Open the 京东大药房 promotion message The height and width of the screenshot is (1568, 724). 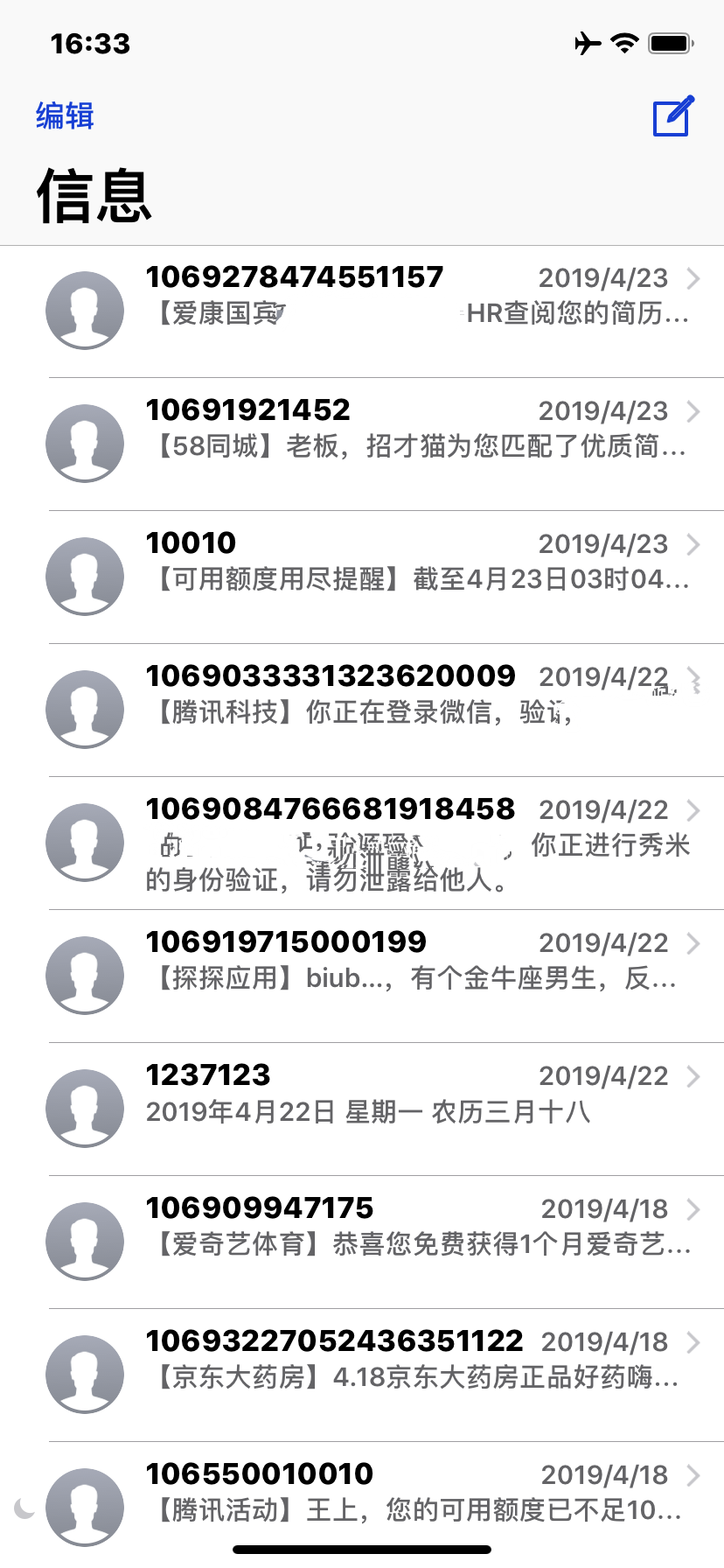(362, 1375)
